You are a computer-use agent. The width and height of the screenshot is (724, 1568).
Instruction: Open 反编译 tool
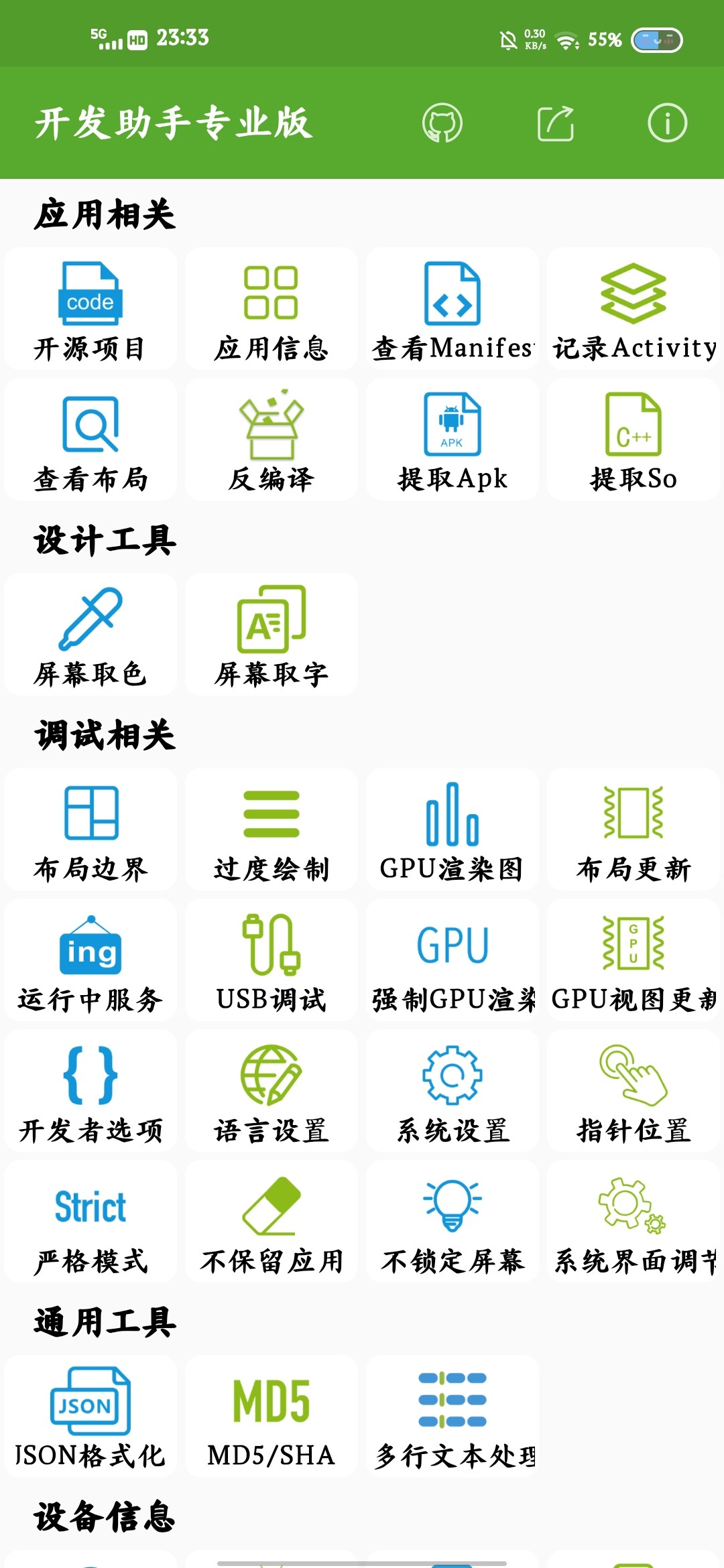pos(271,440)
